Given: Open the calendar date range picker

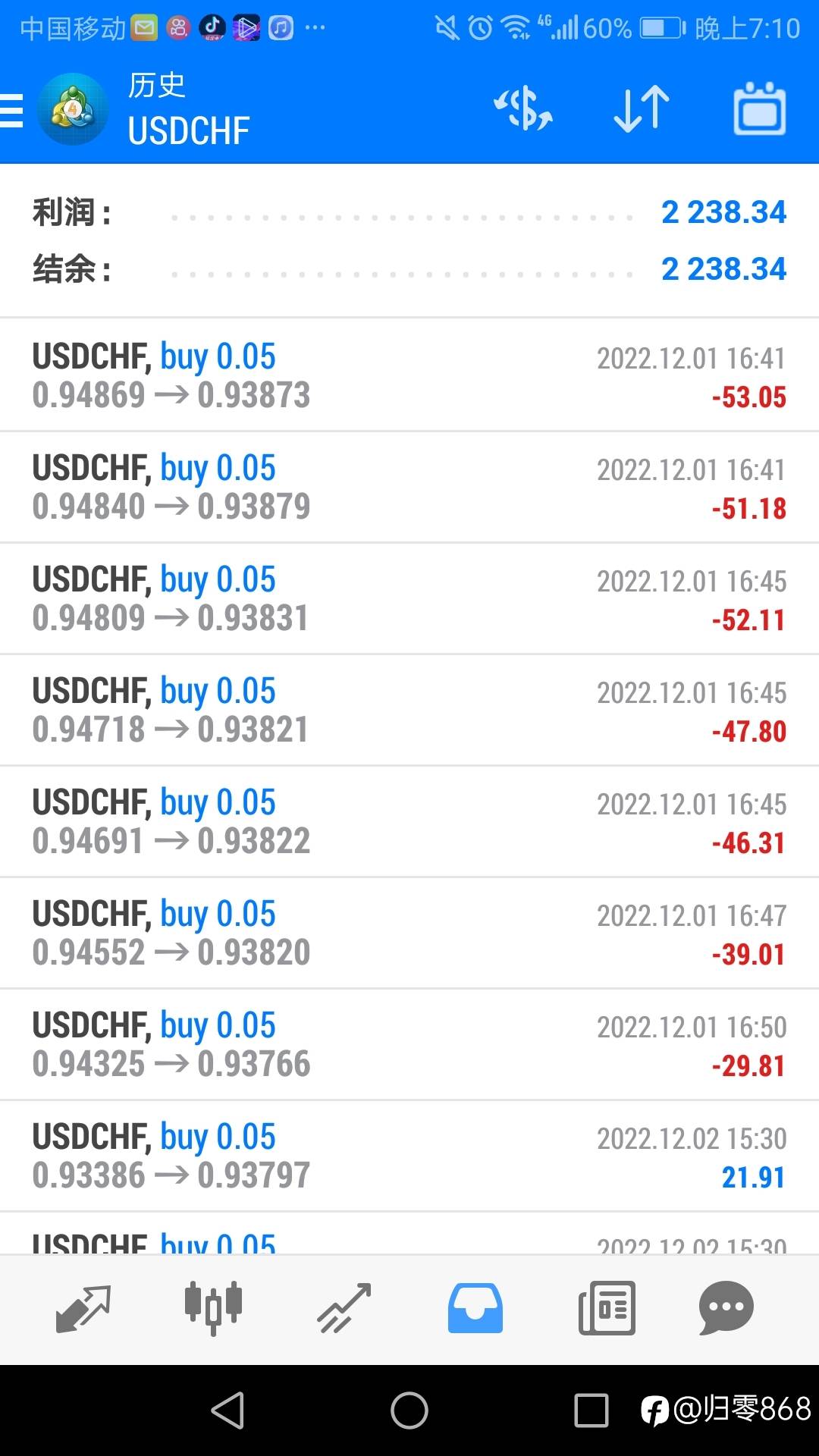Looking at the screenshot, I should click(x=760, y=109).
